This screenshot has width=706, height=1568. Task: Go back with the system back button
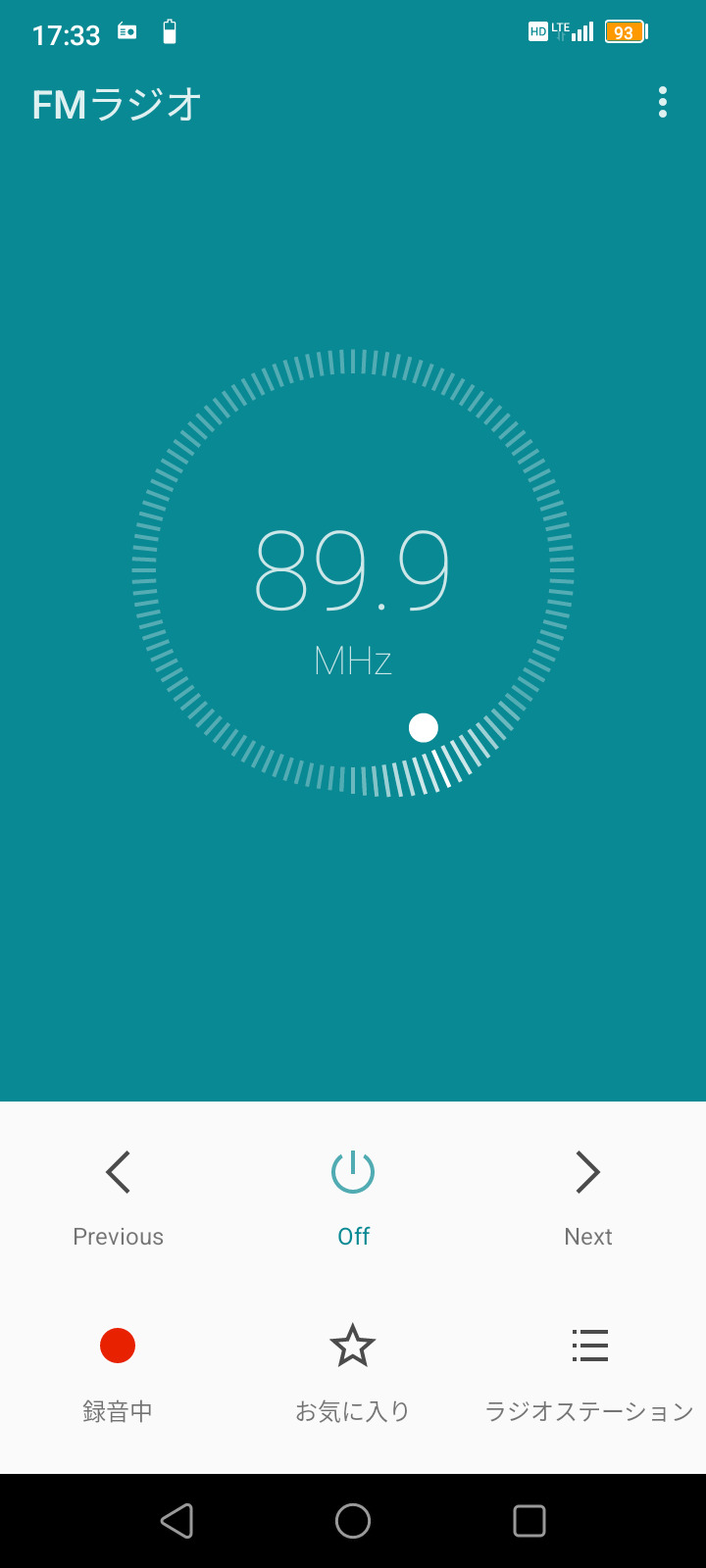176,1521
